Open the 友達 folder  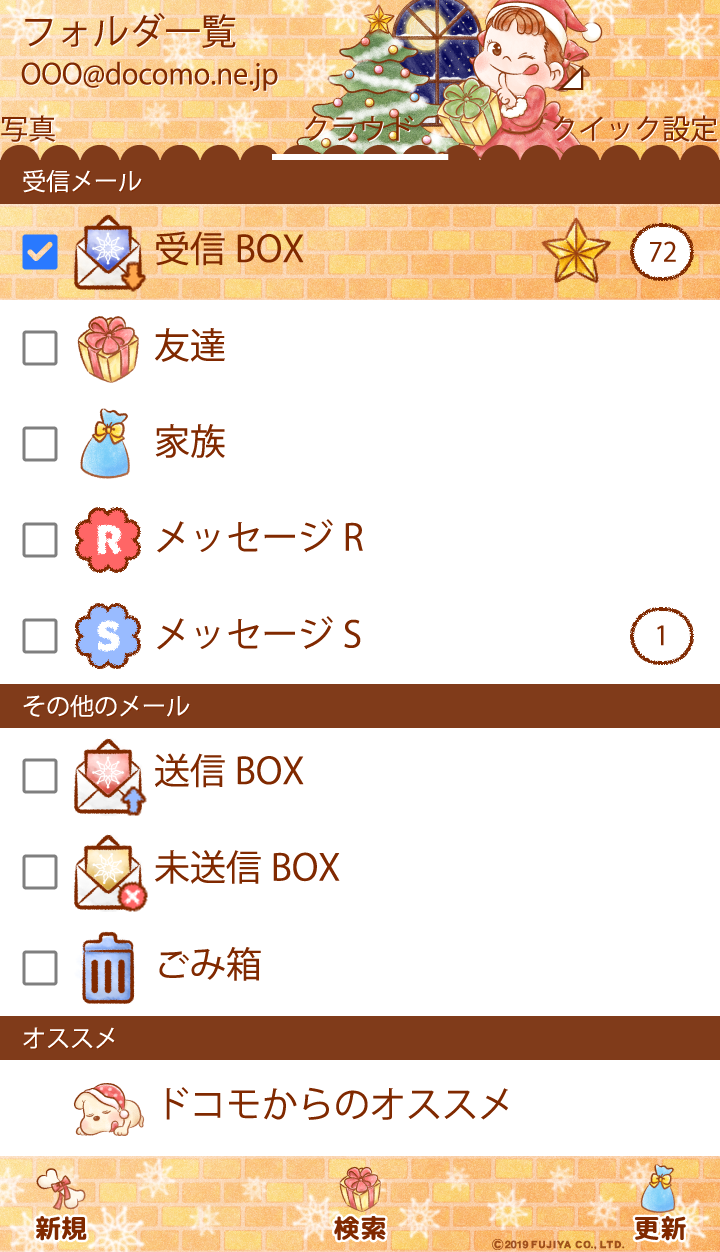(190, 347)
